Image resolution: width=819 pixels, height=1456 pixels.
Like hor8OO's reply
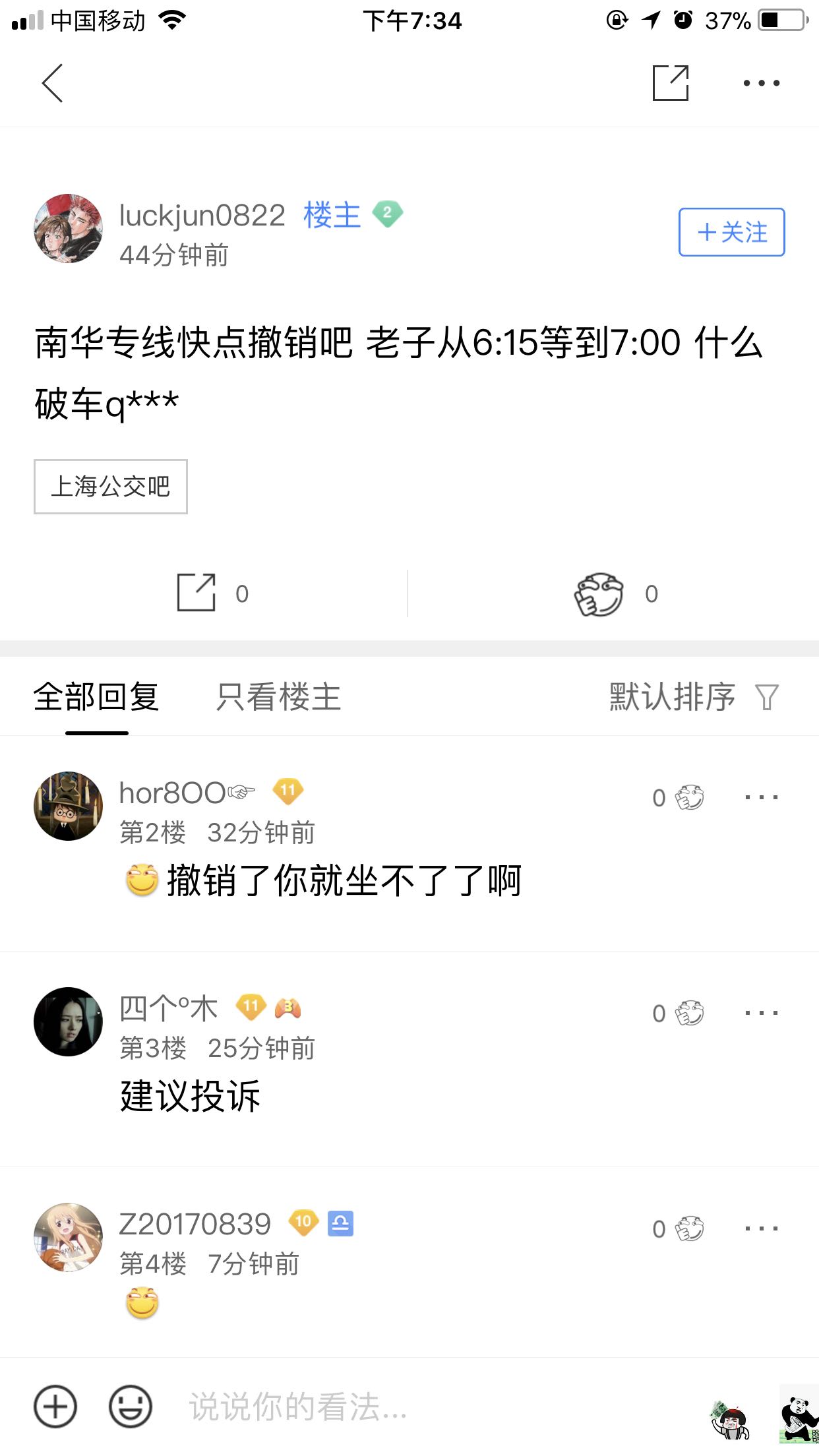click(689, 797)
